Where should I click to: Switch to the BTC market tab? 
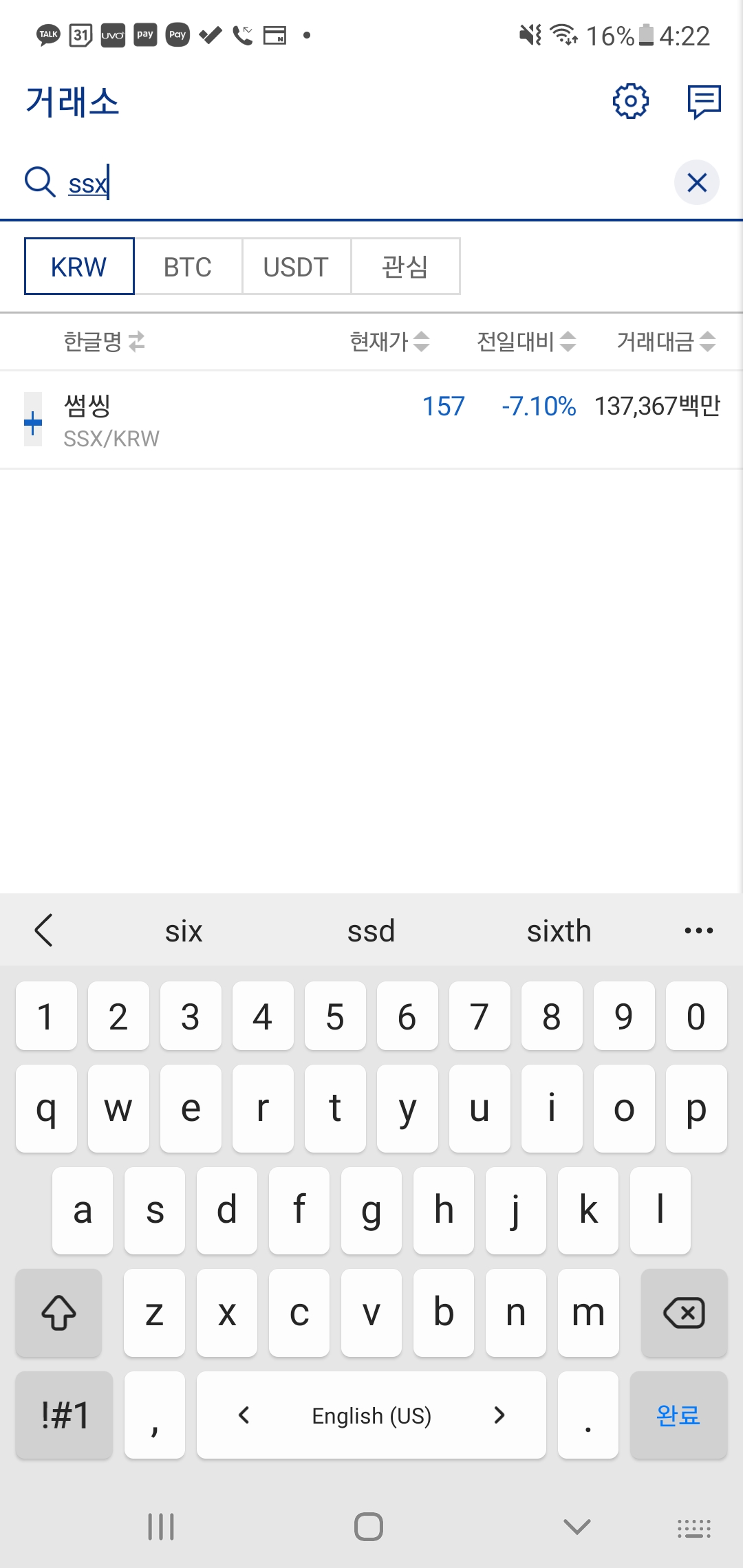point(188,267)
